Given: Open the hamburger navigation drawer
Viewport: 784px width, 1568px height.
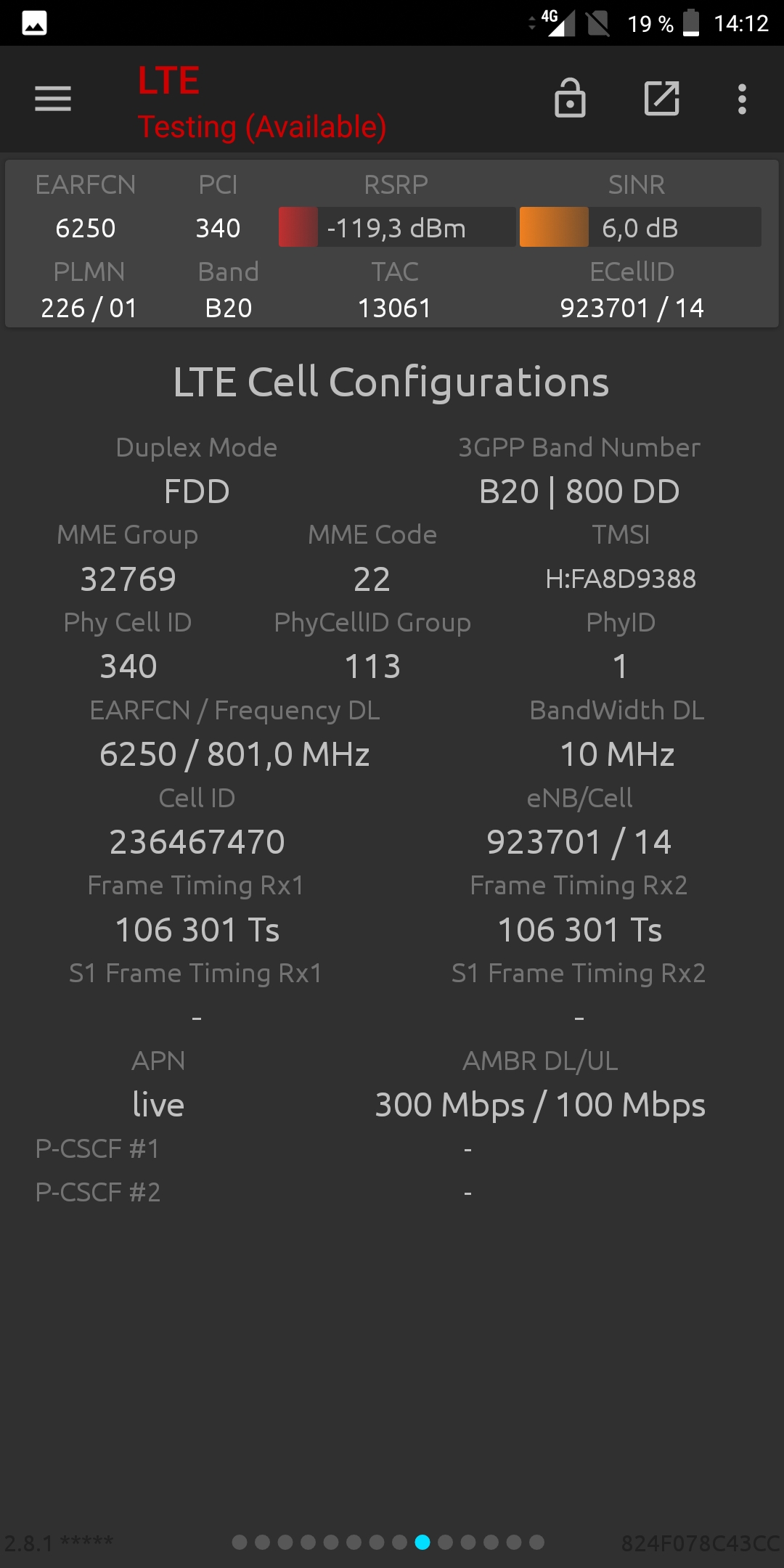Looking at the screenshot, I should pyautogui.click(x=53, y=99).
